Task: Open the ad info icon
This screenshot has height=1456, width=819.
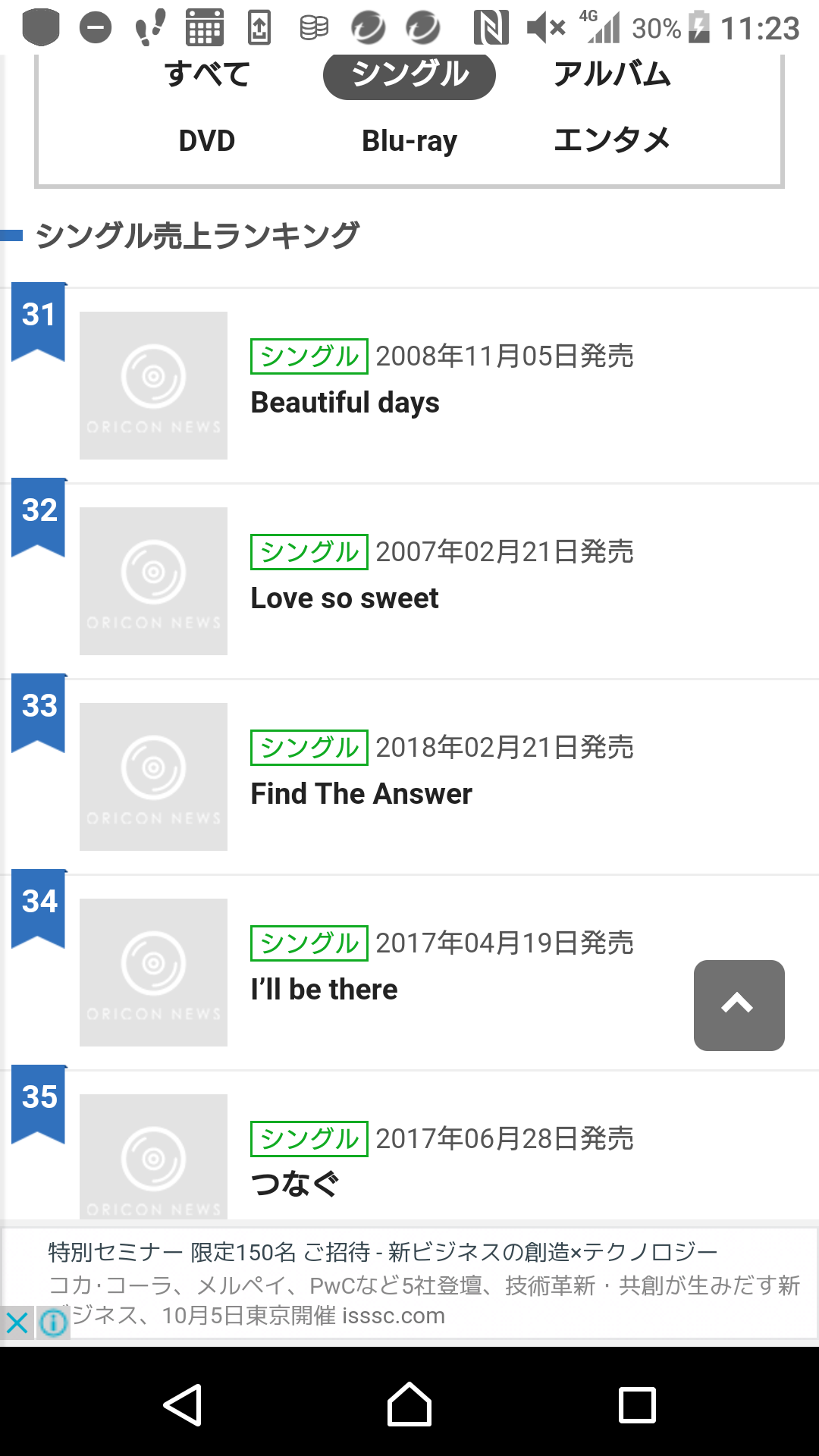Action: point(53,1323)
